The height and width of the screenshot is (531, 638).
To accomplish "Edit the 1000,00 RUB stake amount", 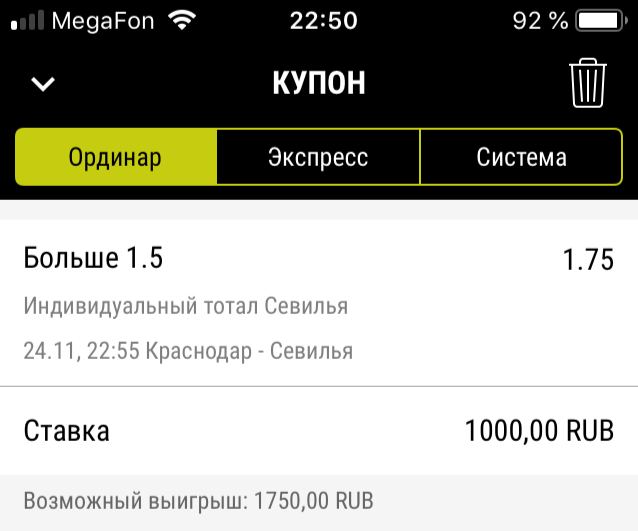I will click(538, 431).
